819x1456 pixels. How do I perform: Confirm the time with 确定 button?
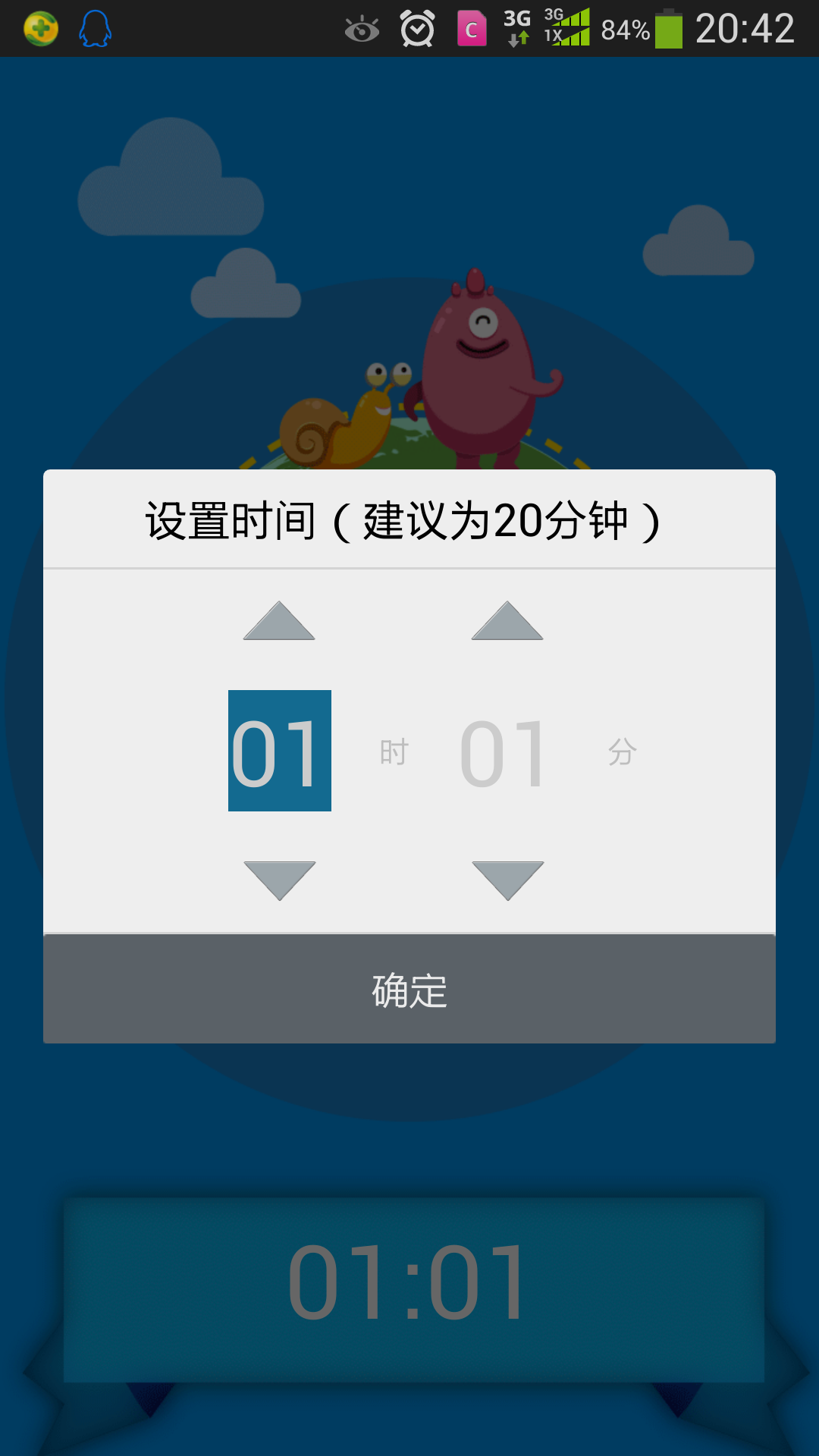point(409,989)
